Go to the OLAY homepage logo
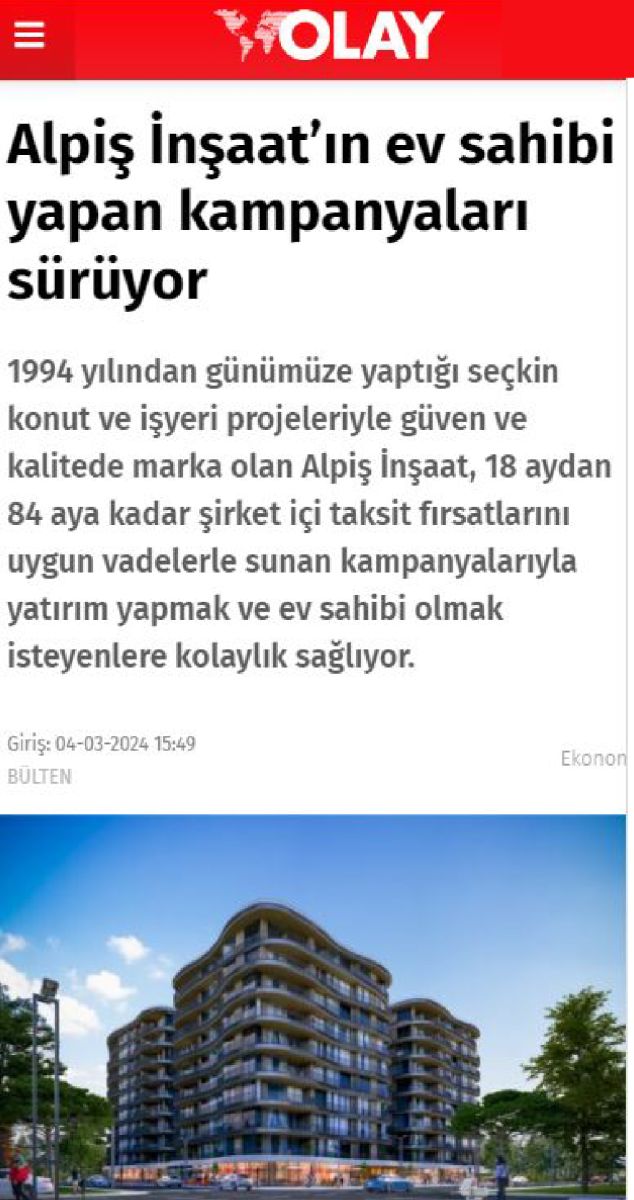Screen dimensions: 634x1200 pos(329,36)
